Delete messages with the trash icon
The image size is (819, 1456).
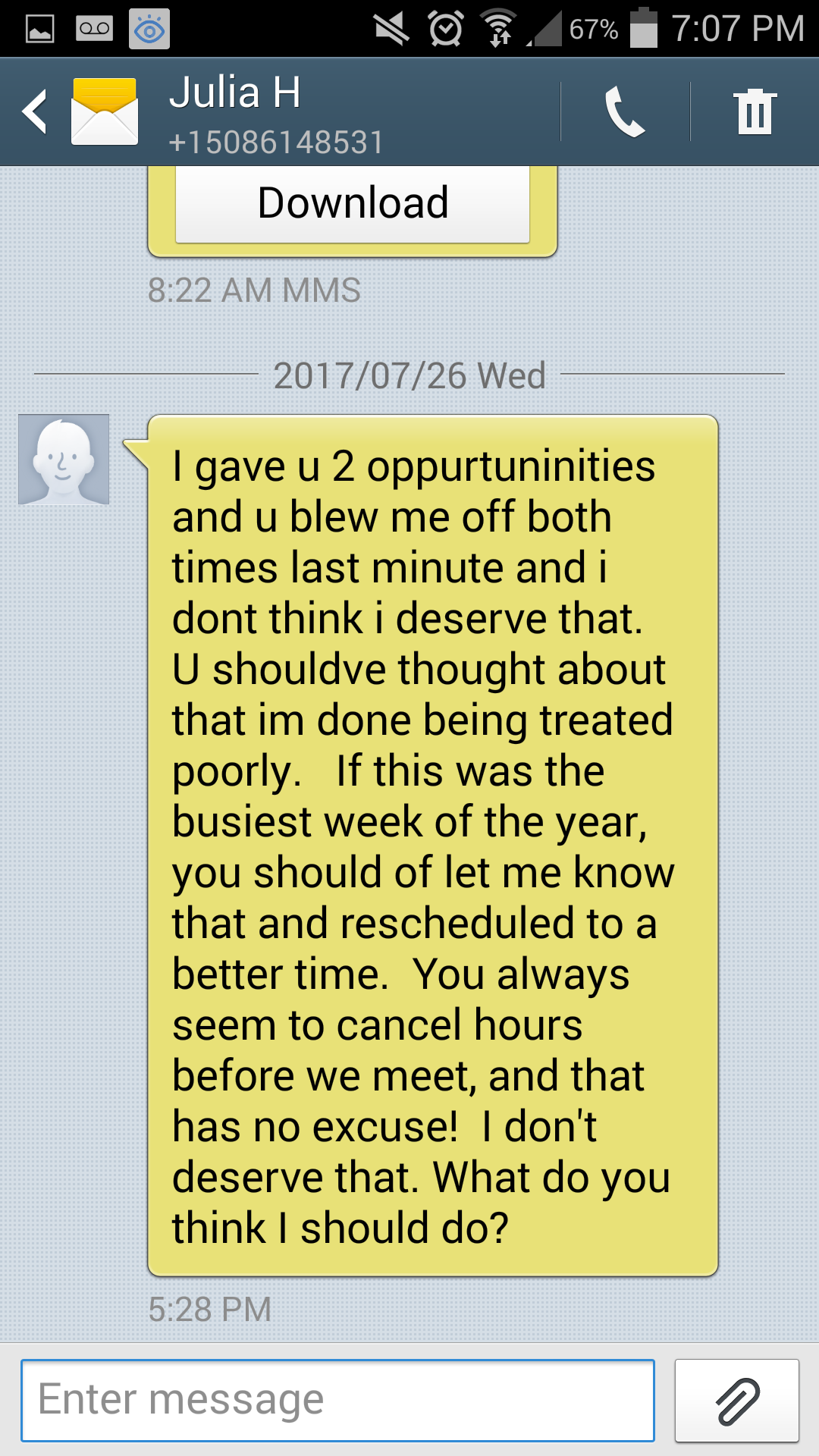point(755,111)
